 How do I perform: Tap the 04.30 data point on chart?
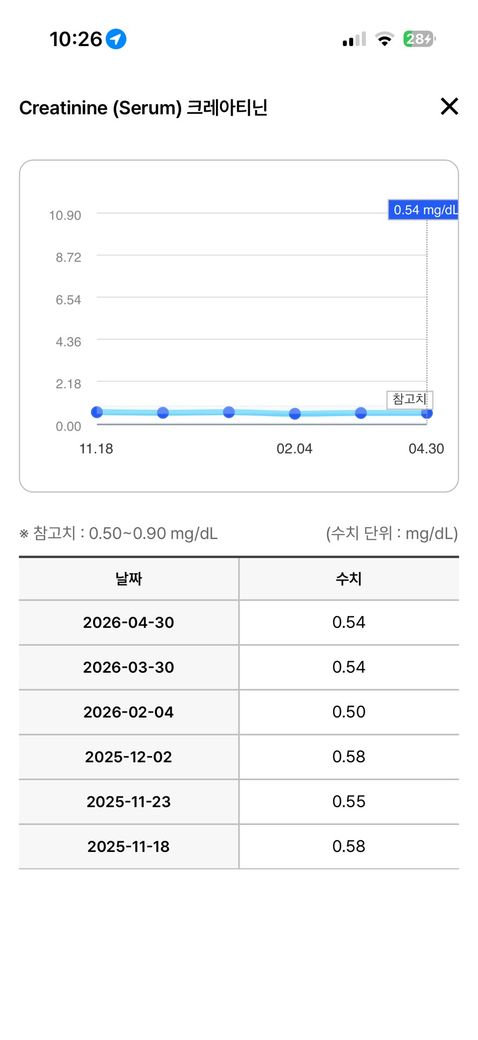(427, 413)
